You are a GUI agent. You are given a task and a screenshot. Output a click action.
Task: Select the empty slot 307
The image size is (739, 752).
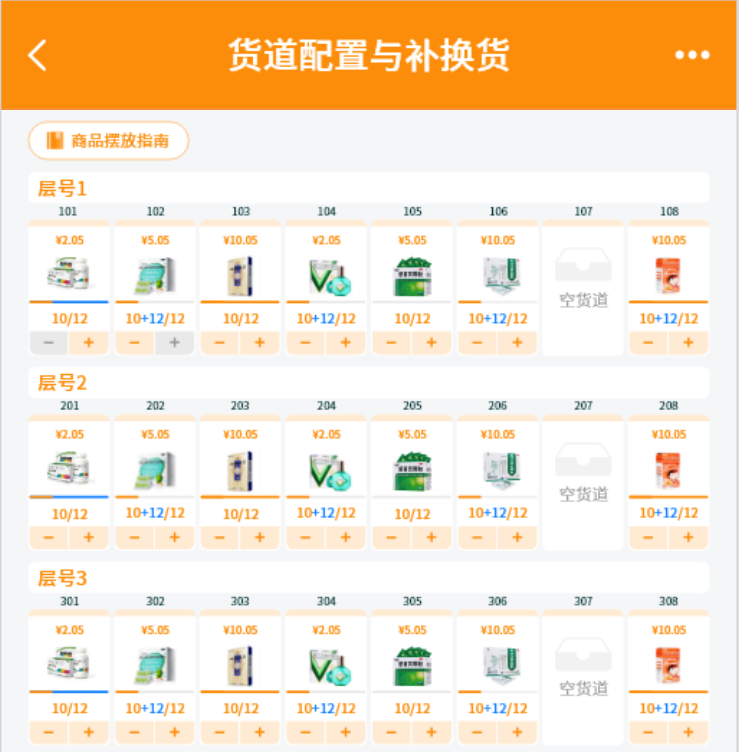[583, 675]
